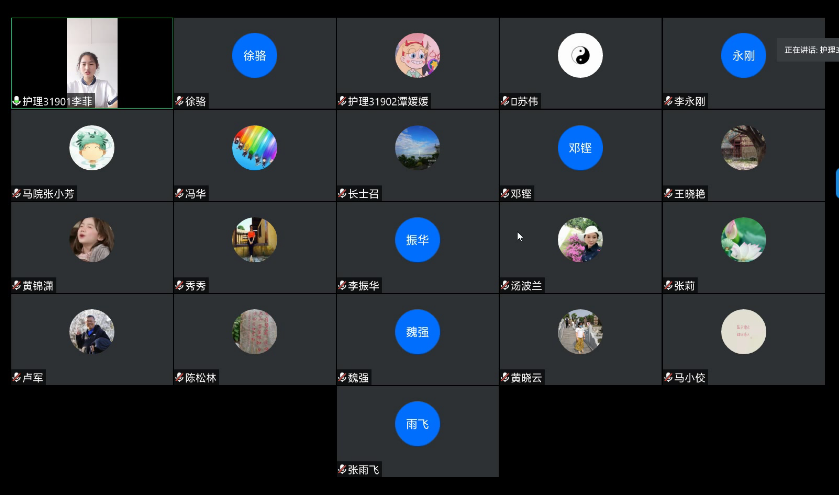This screenshot has height=495, width=839.
Task: Select the 黄晓云 participant tile
Action: coord(580,332)
